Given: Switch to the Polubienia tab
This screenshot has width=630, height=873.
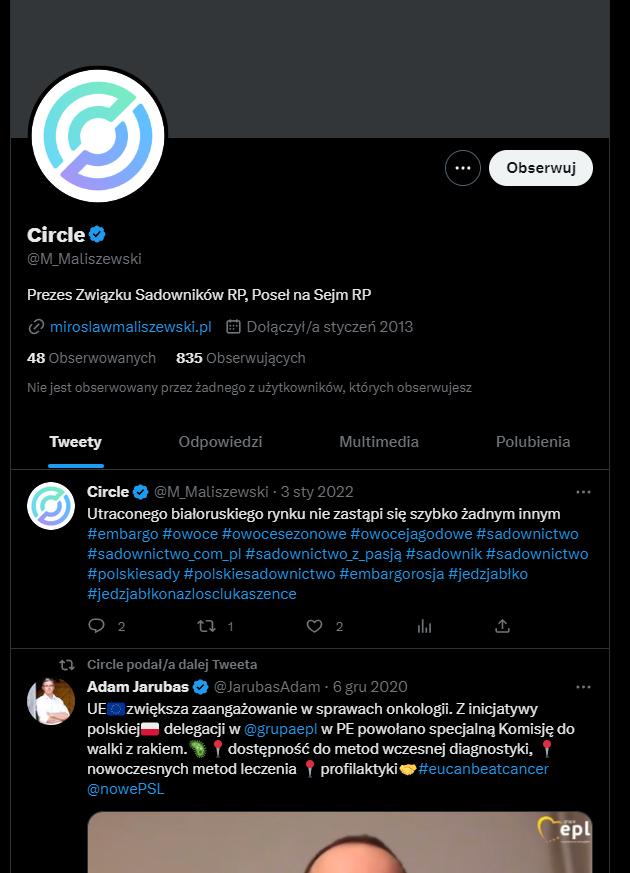Looking at the screenshot, I should coord(533,441).
